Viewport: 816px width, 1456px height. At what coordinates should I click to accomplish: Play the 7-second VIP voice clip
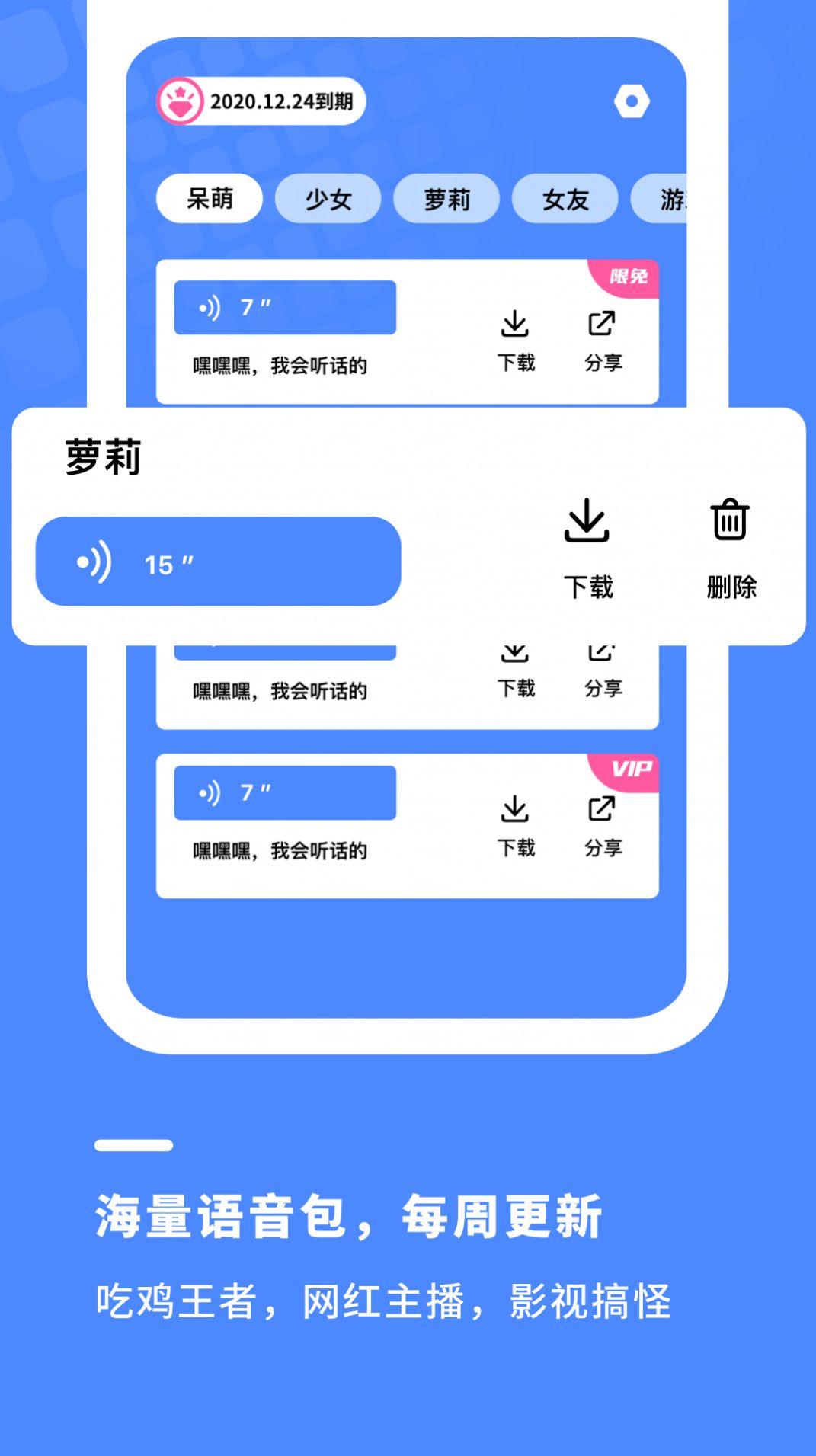point(284,793)
